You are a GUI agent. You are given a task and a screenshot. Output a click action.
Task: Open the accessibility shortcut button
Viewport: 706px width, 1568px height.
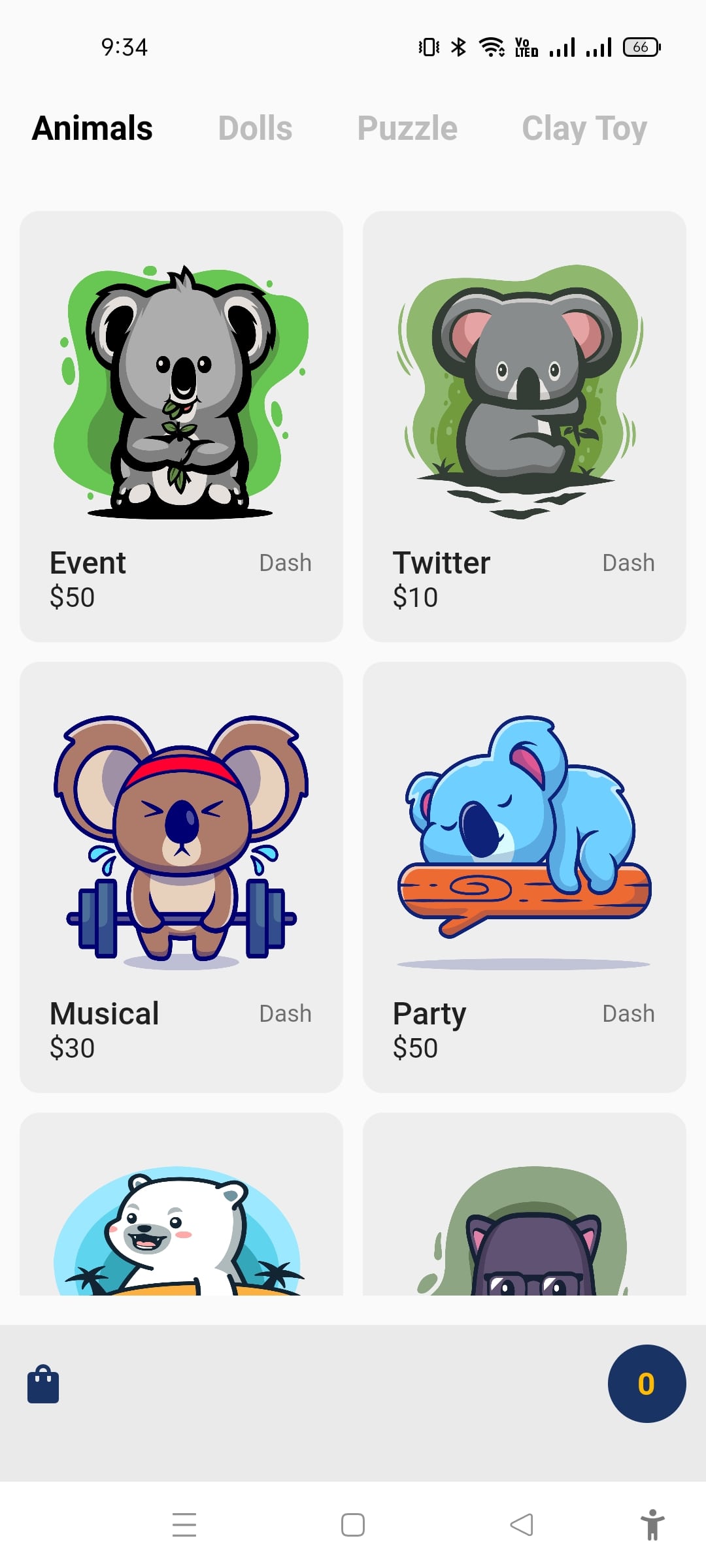click(652, 1525)
